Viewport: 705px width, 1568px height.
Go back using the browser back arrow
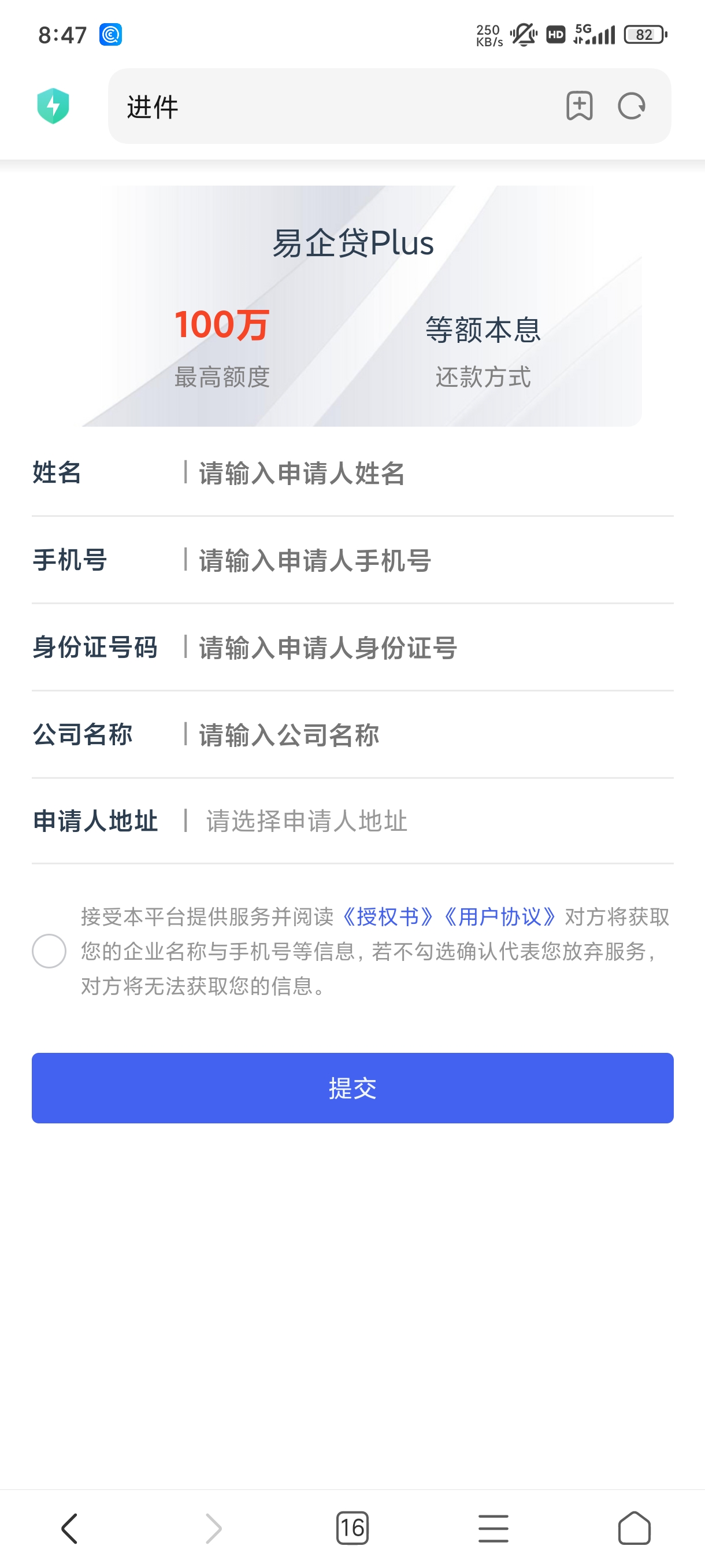tap(70, 1529)
